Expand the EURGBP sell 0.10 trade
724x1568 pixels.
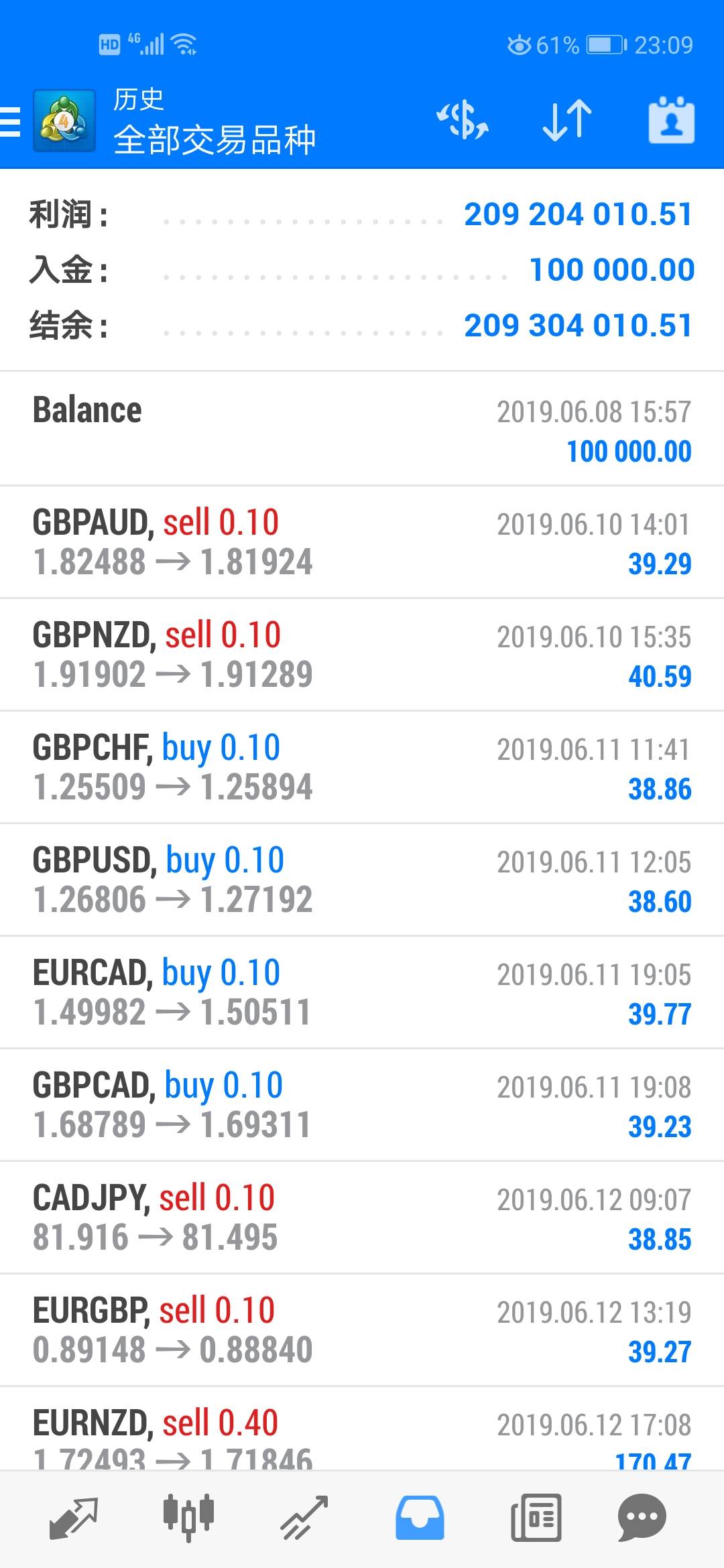[362, 1330]
